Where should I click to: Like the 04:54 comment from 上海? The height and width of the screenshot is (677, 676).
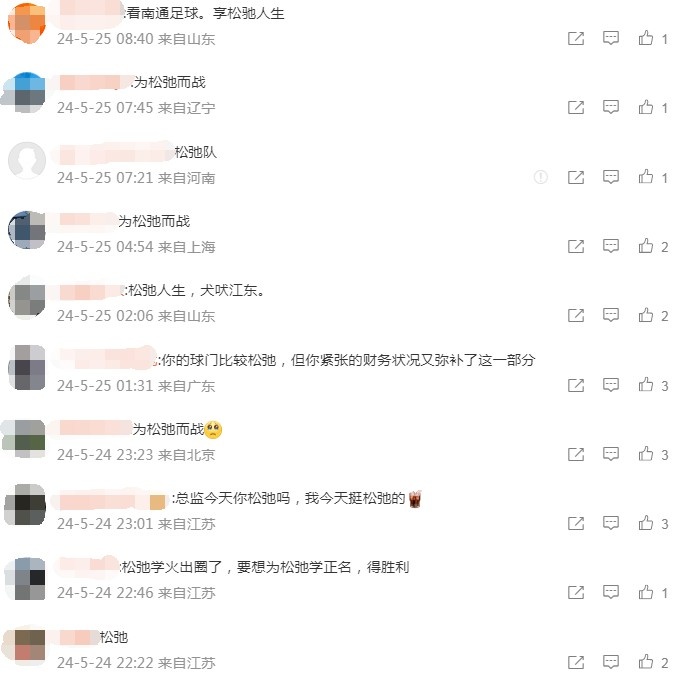(x=646, y=246)
